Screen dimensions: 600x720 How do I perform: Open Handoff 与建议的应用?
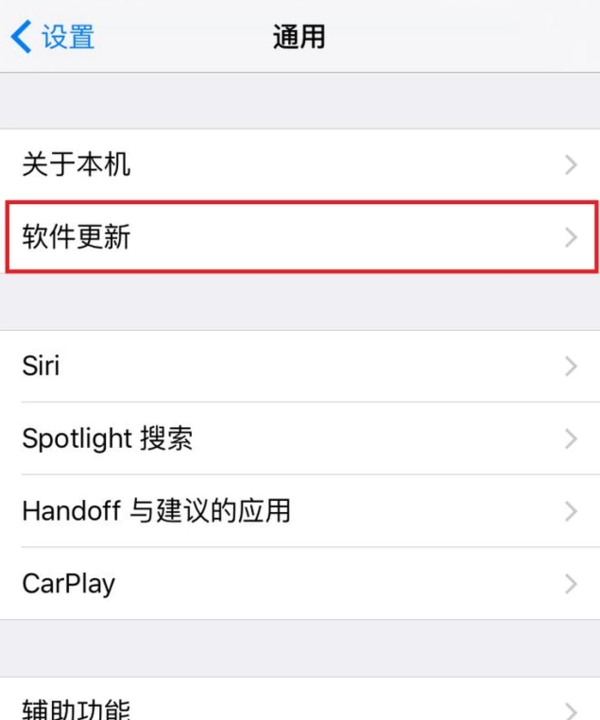click(x=300, y=511)
